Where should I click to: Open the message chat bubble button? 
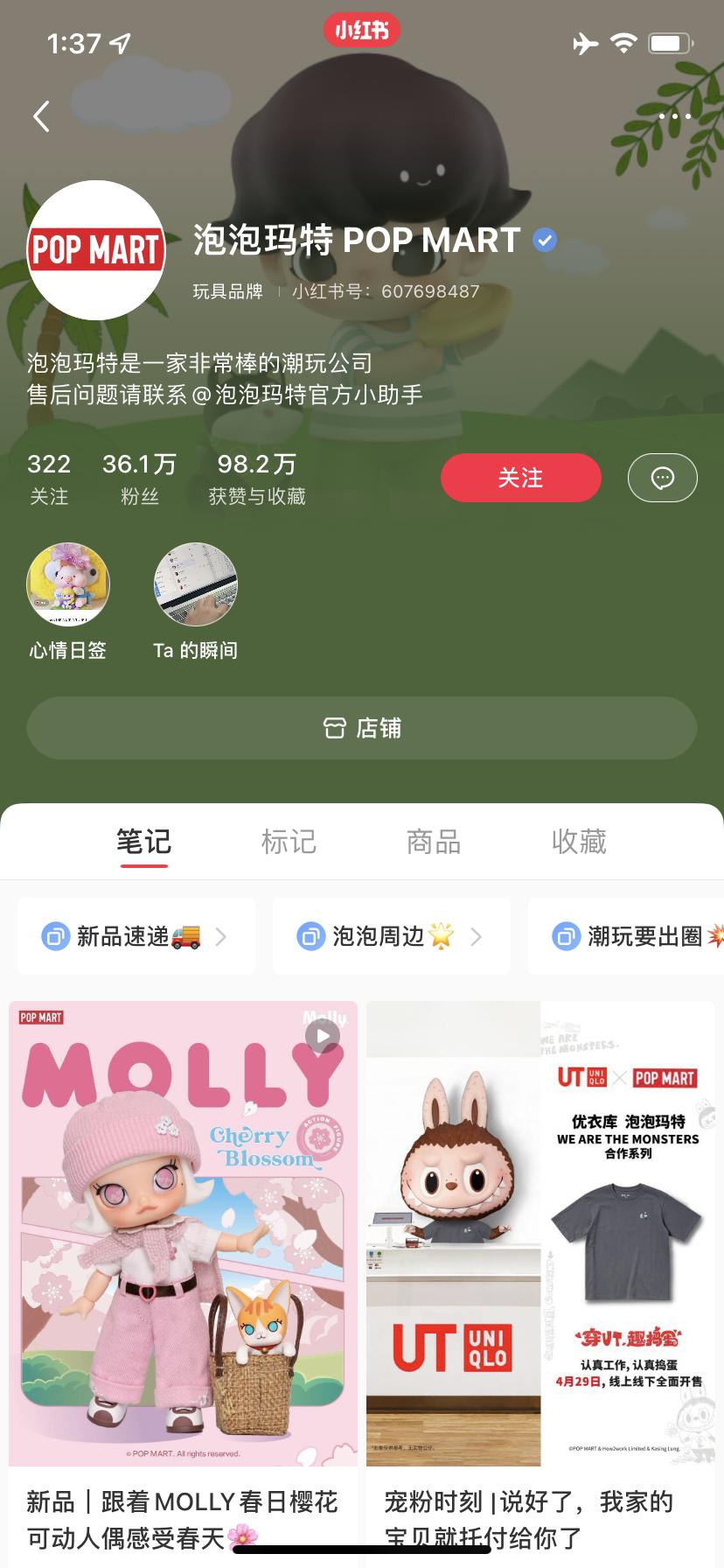click(x=662, y=478)
